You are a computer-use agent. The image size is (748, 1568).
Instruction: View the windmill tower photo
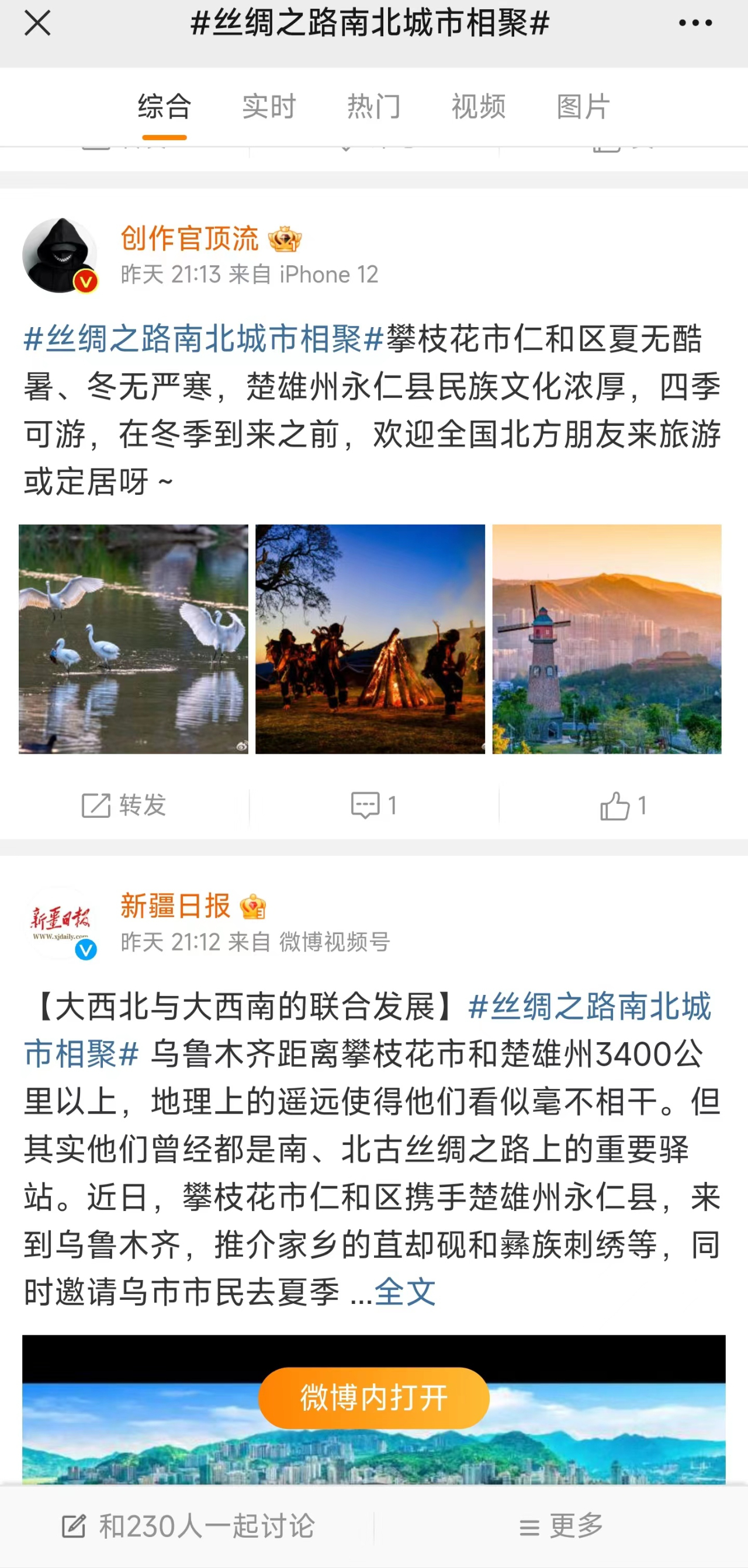607,639
